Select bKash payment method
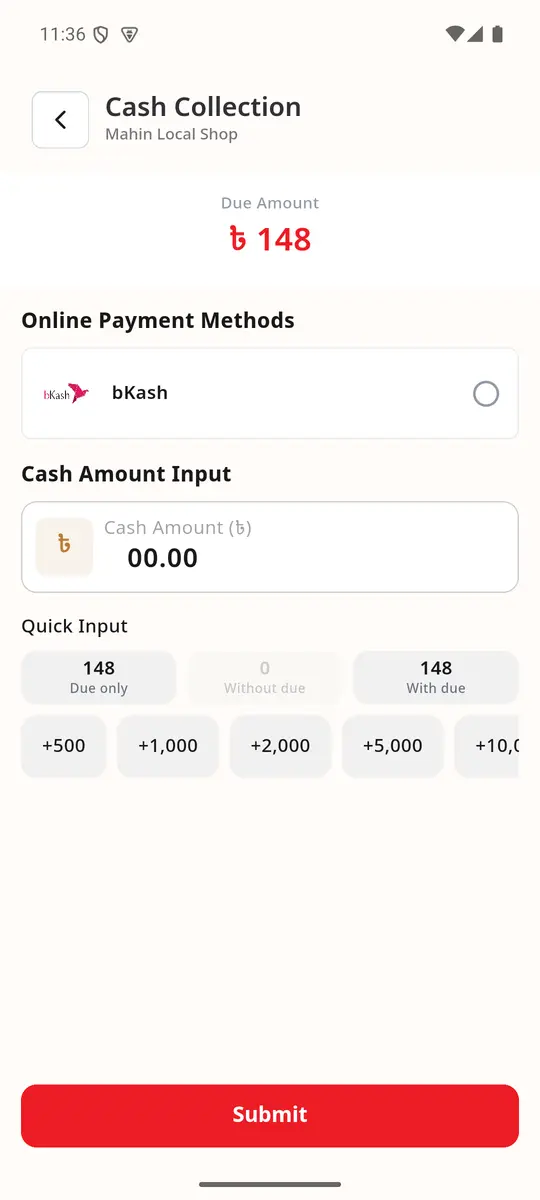 point(270,393)
